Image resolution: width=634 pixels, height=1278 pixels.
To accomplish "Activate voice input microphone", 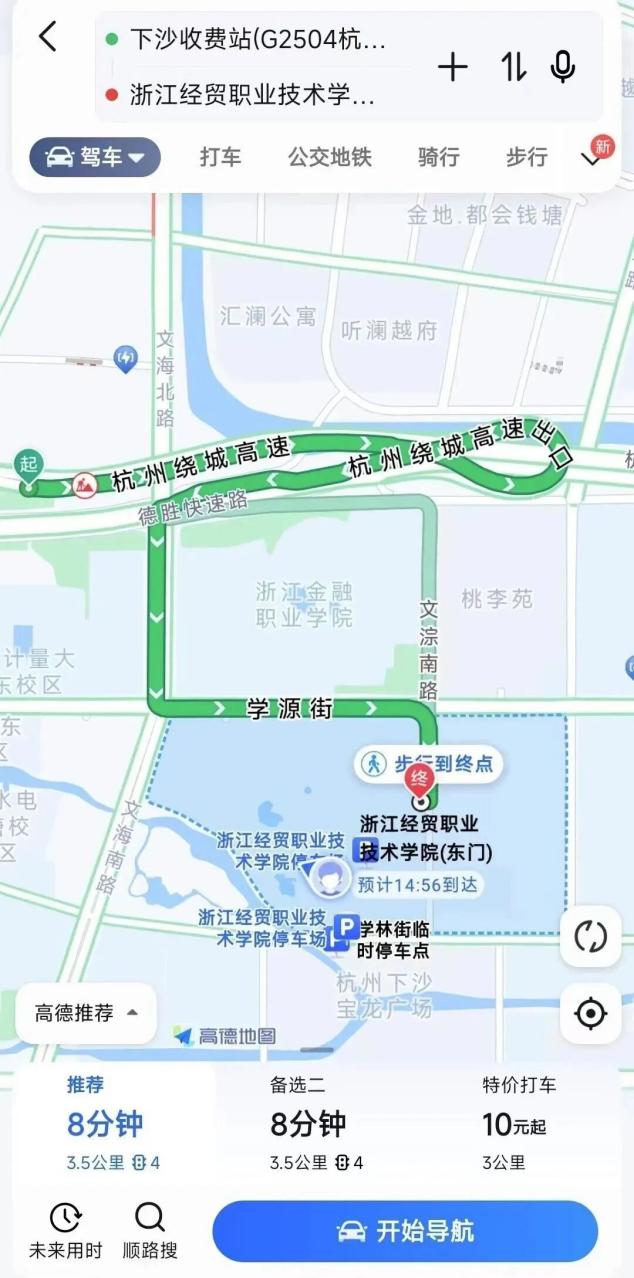I will point(563,67).
